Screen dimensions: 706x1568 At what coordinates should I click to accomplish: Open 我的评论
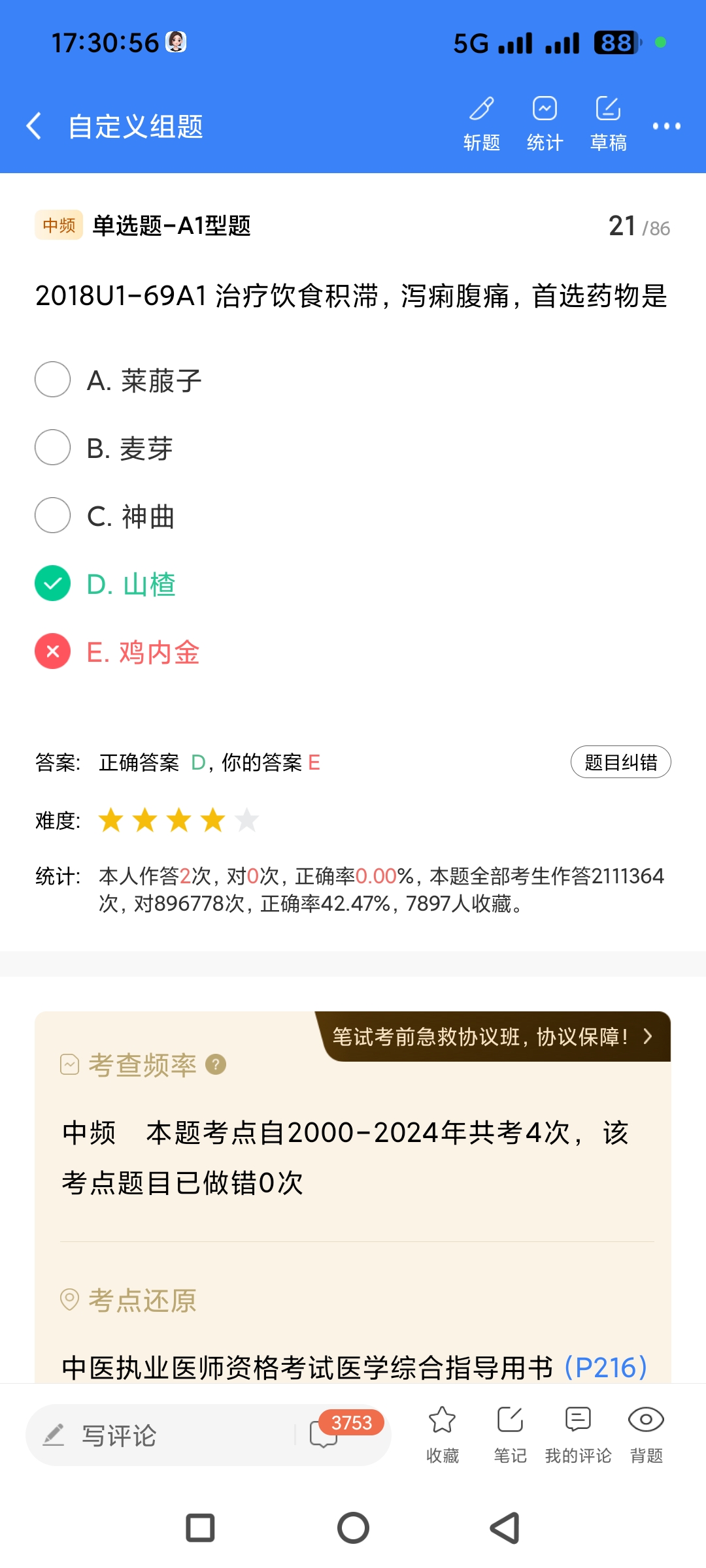tap(578, 1434)
